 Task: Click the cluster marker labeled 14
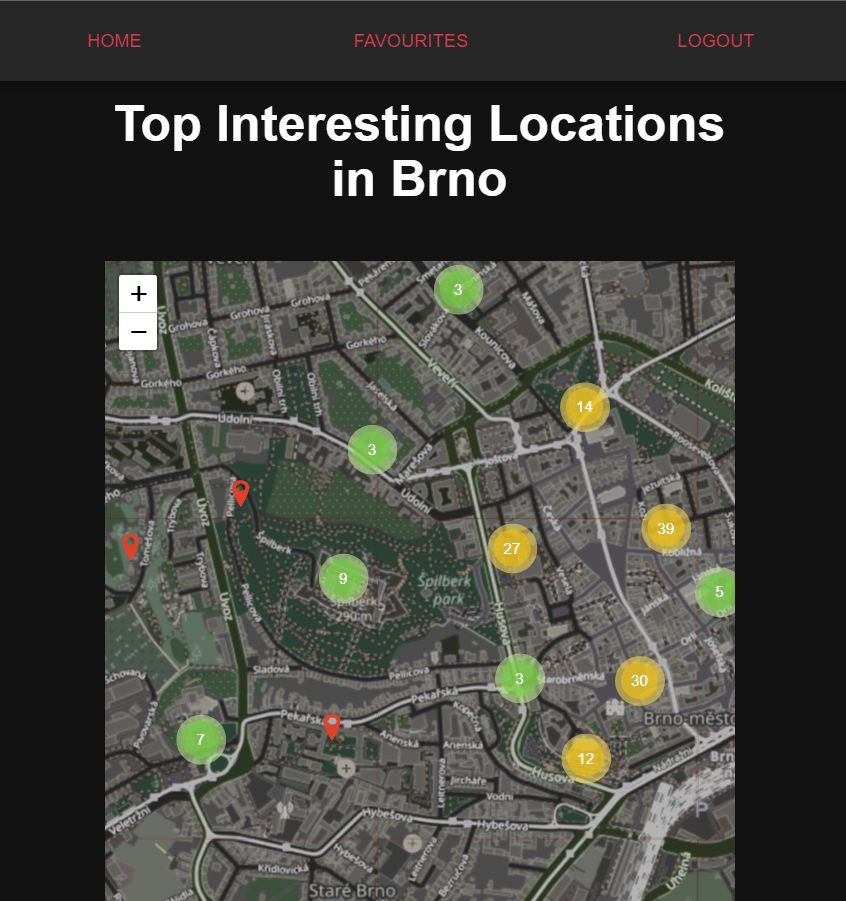584,407
